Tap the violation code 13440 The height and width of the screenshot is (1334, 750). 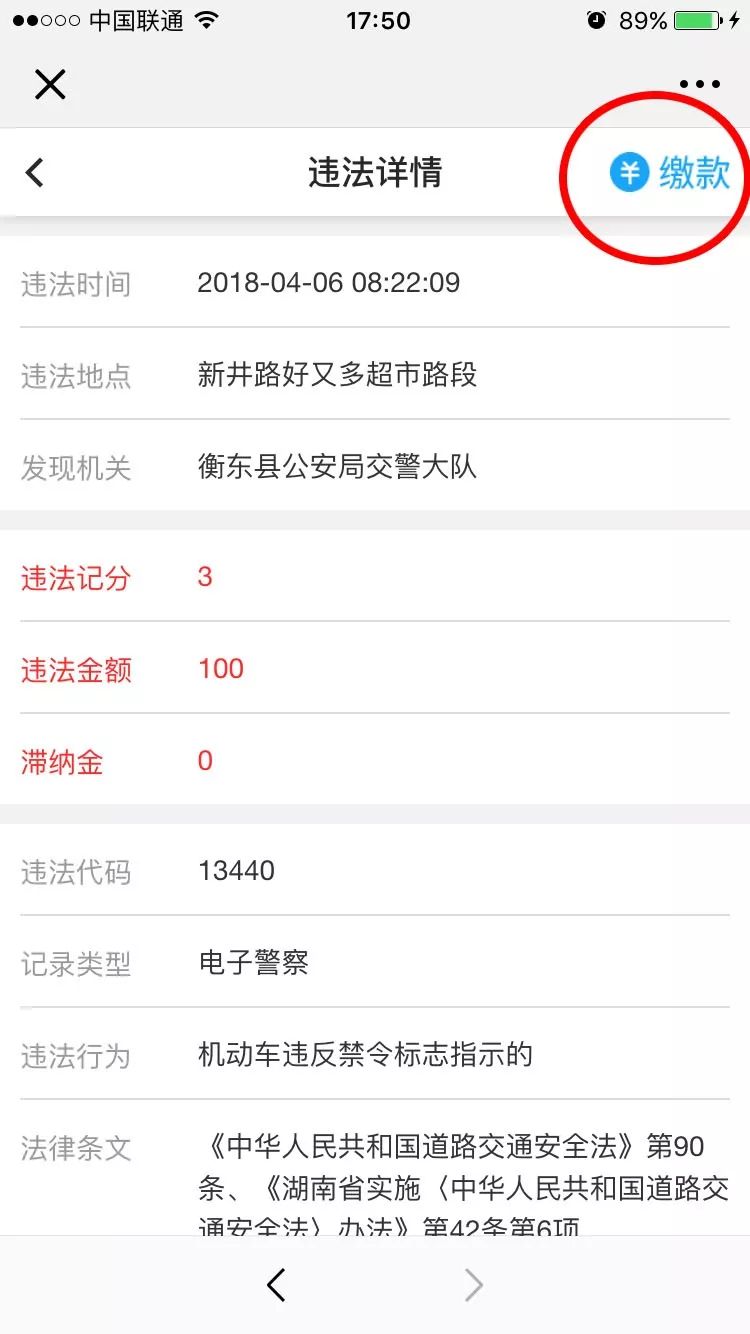[237, 870]
